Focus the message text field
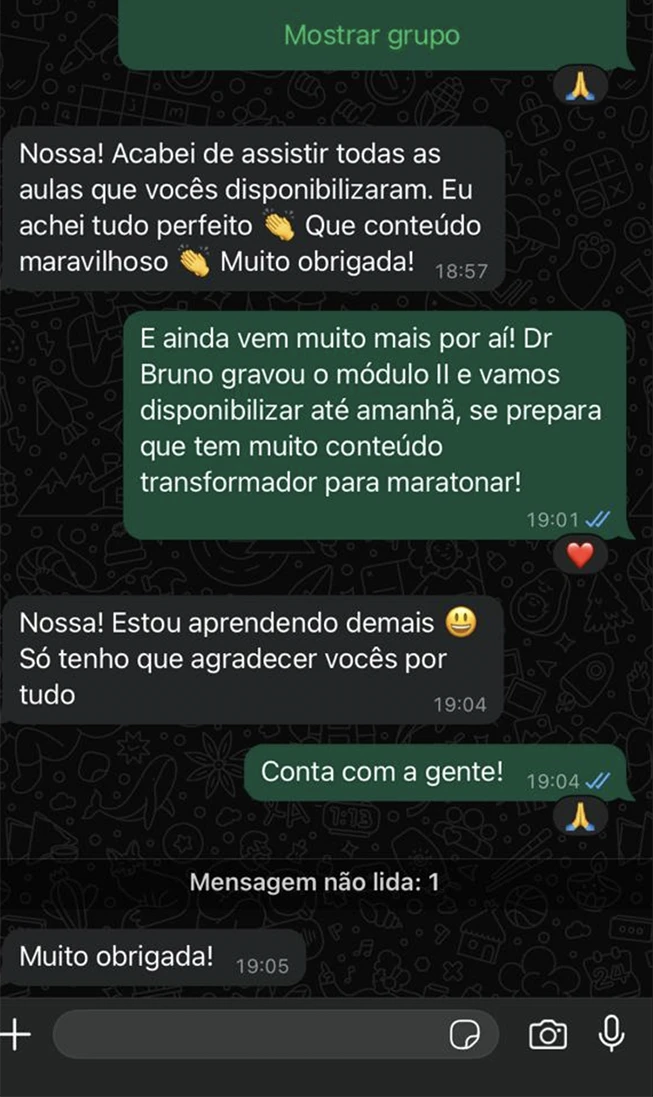Screen dimensions: 653x1097 tap(250, 1034)
